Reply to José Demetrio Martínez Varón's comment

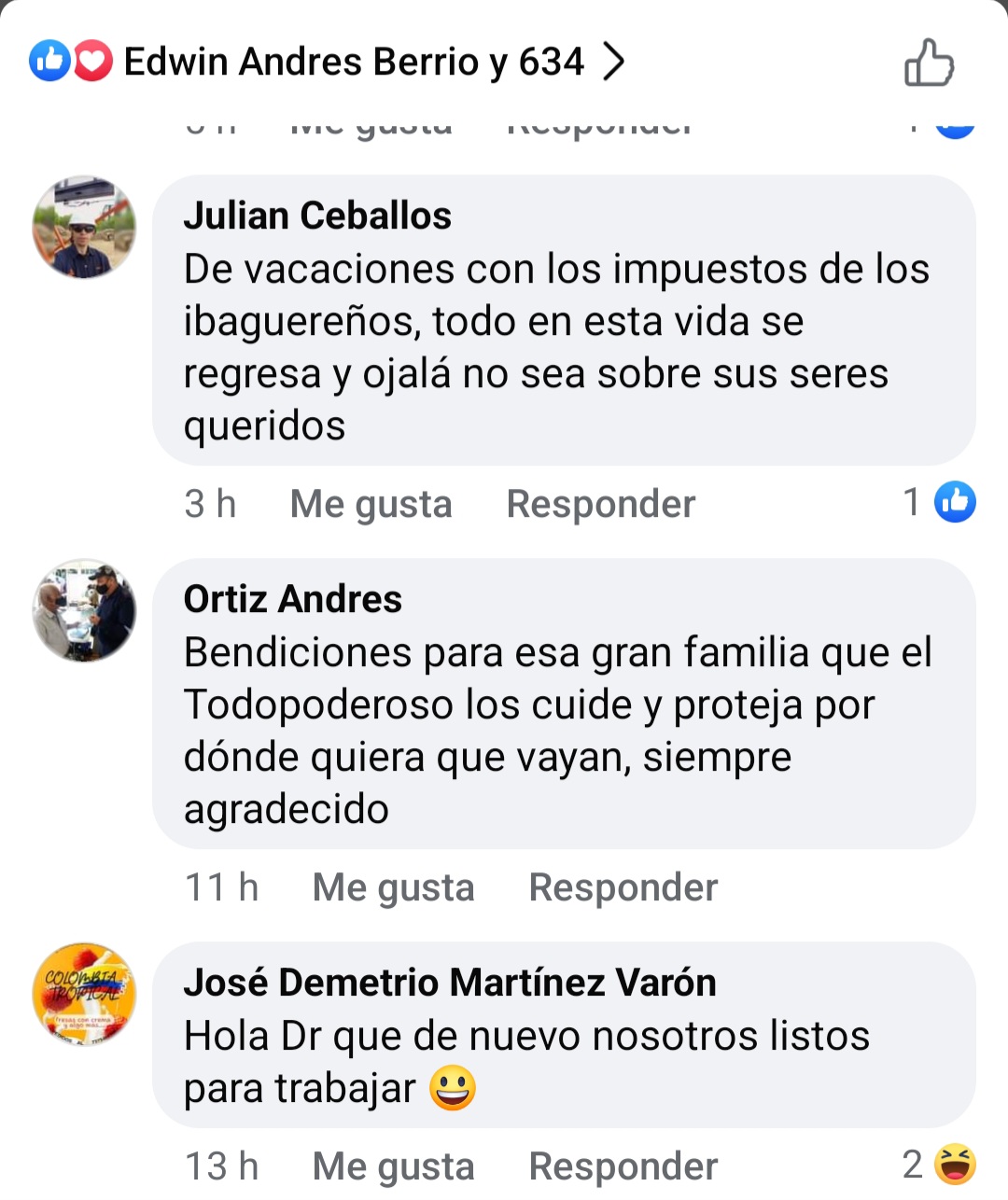tap(623, 1166)
